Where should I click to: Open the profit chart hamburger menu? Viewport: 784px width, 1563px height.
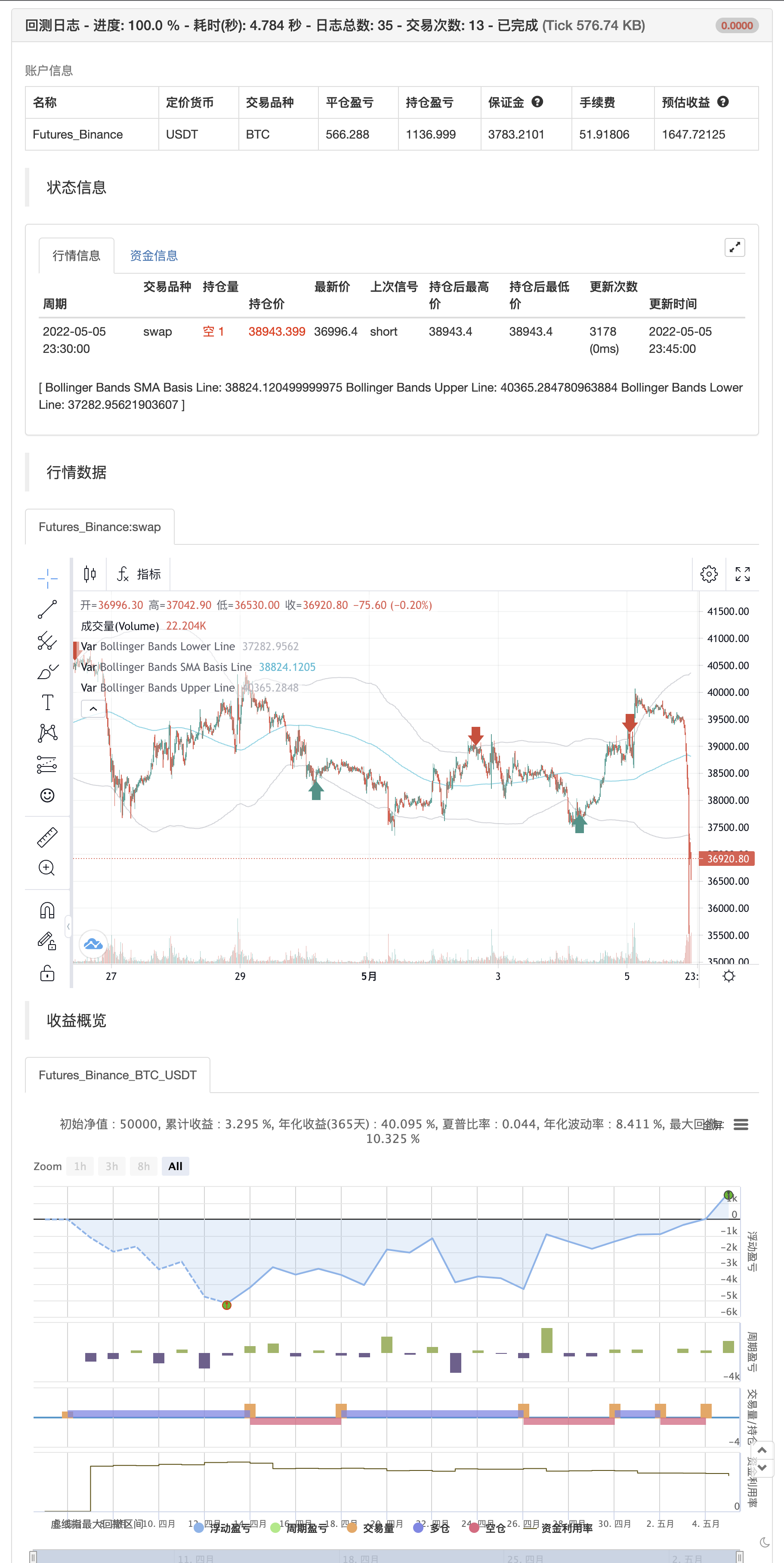(x=740, y=1124)
